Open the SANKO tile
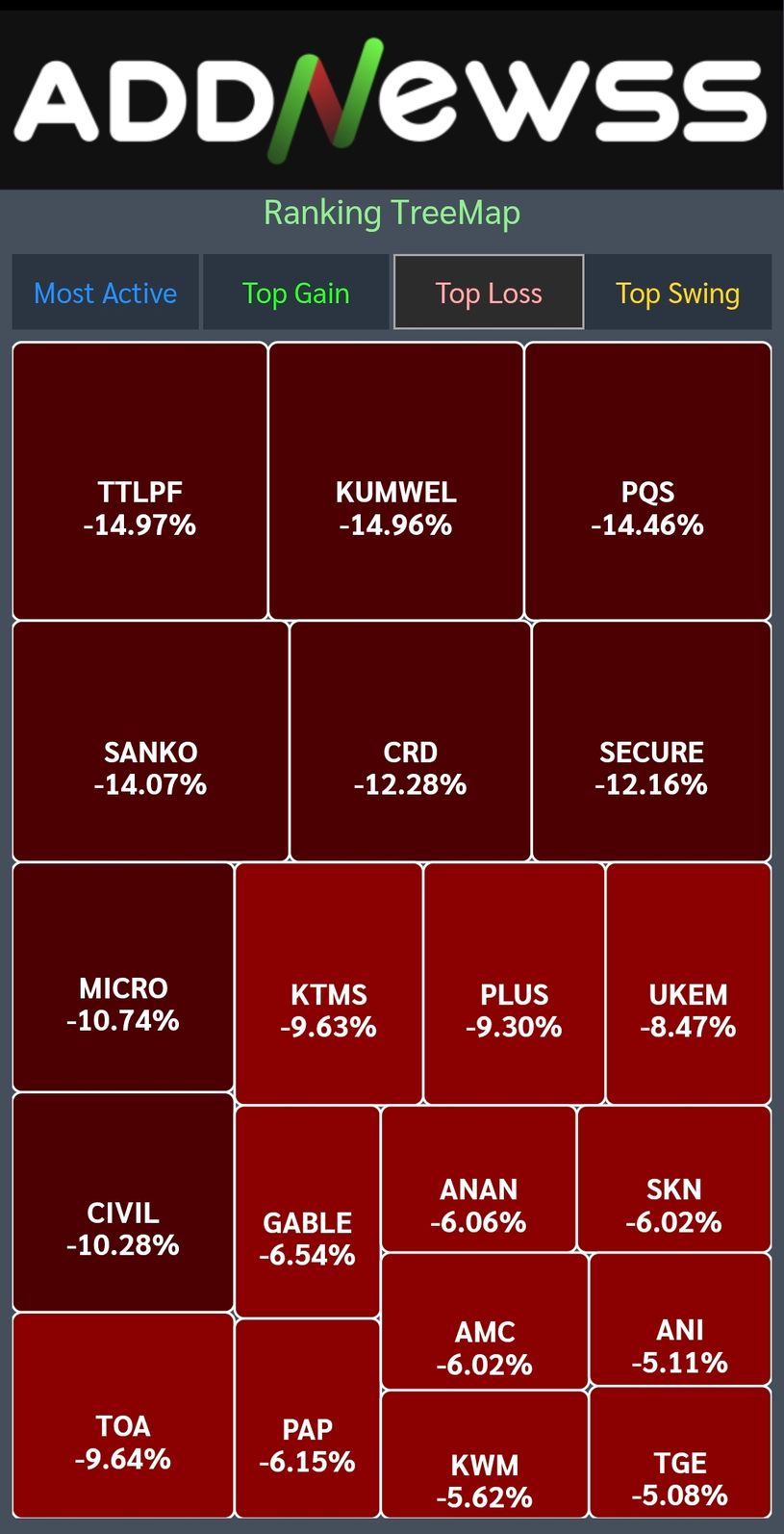This screenshot has height=1534, width=784. click(150, 741)
